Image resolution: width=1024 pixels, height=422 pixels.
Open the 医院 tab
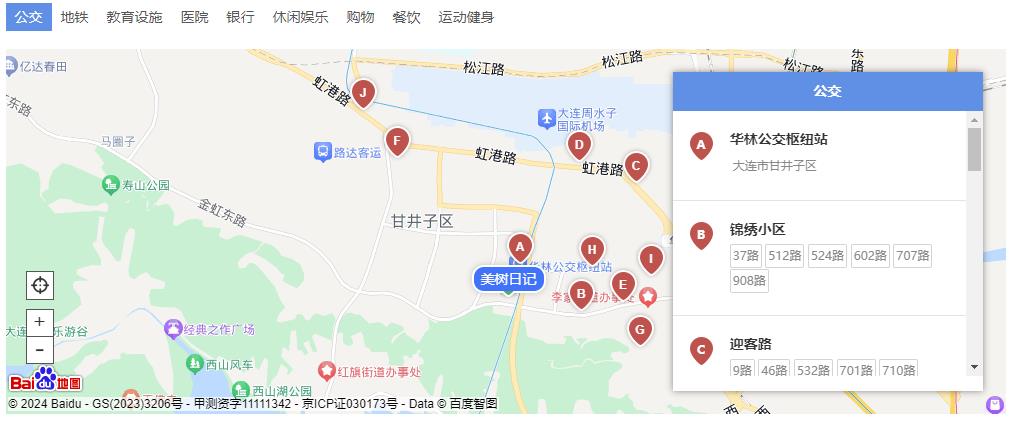tap(194, 17)
